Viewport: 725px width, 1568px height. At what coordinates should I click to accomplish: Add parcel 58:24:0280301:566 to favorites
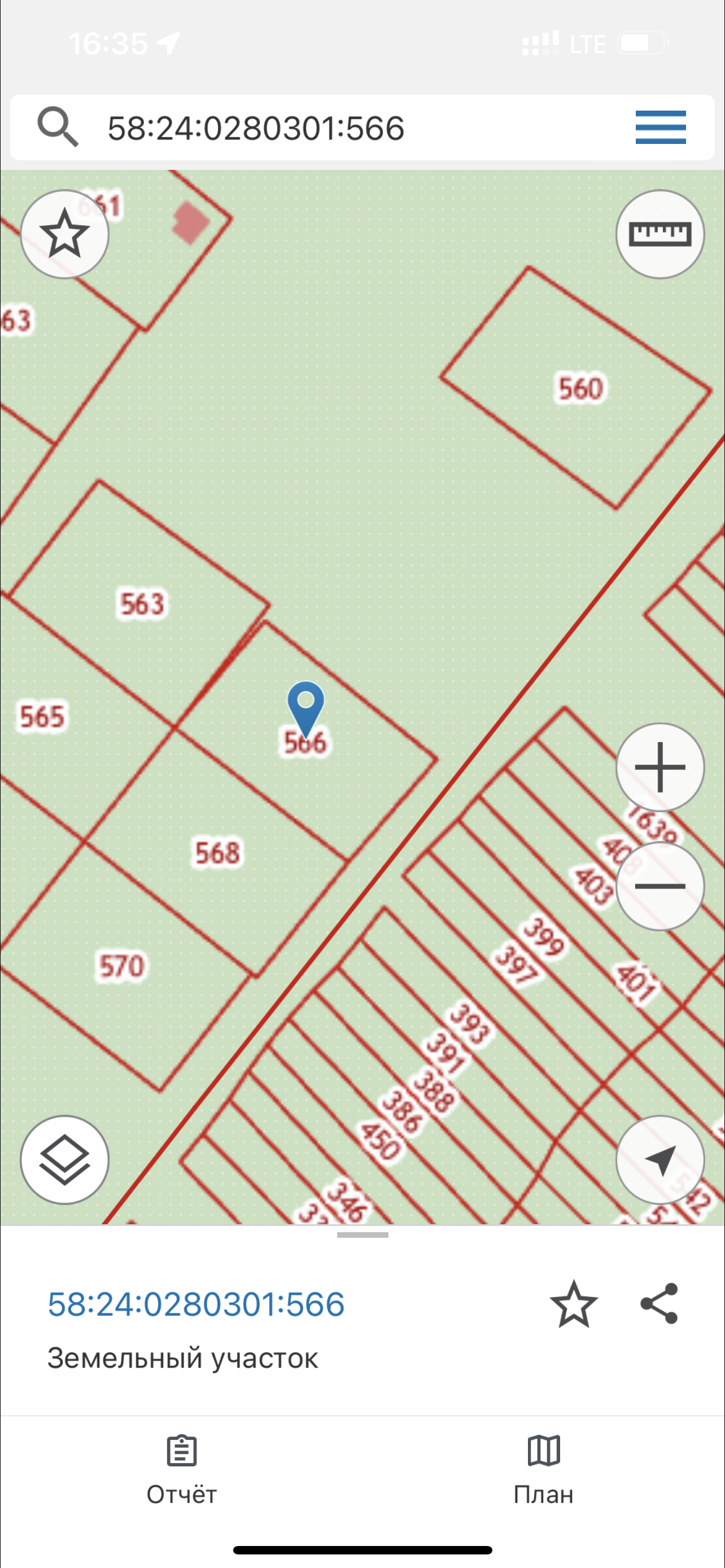(574, 1304)
